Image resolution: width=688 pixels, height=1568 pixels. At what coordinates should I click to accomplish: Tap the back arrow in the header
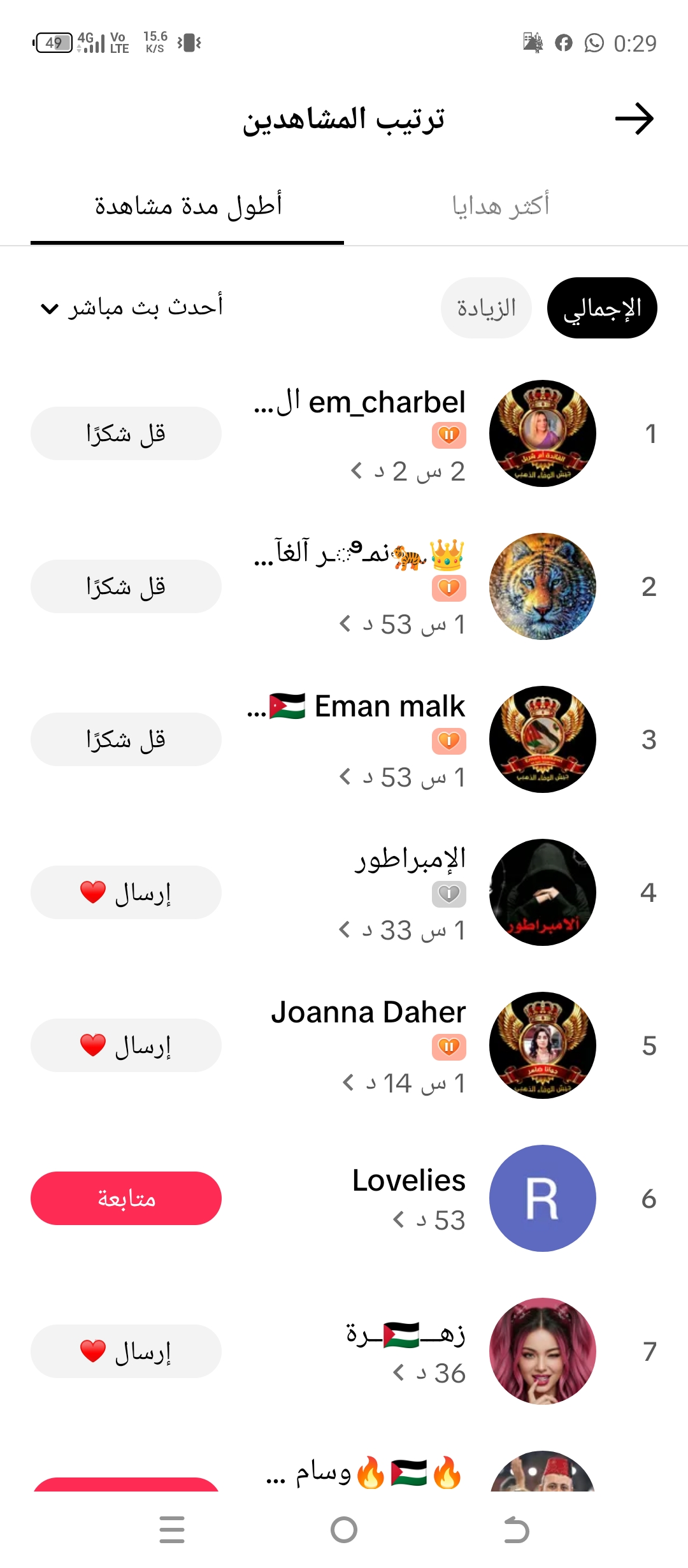coord(634,119)
